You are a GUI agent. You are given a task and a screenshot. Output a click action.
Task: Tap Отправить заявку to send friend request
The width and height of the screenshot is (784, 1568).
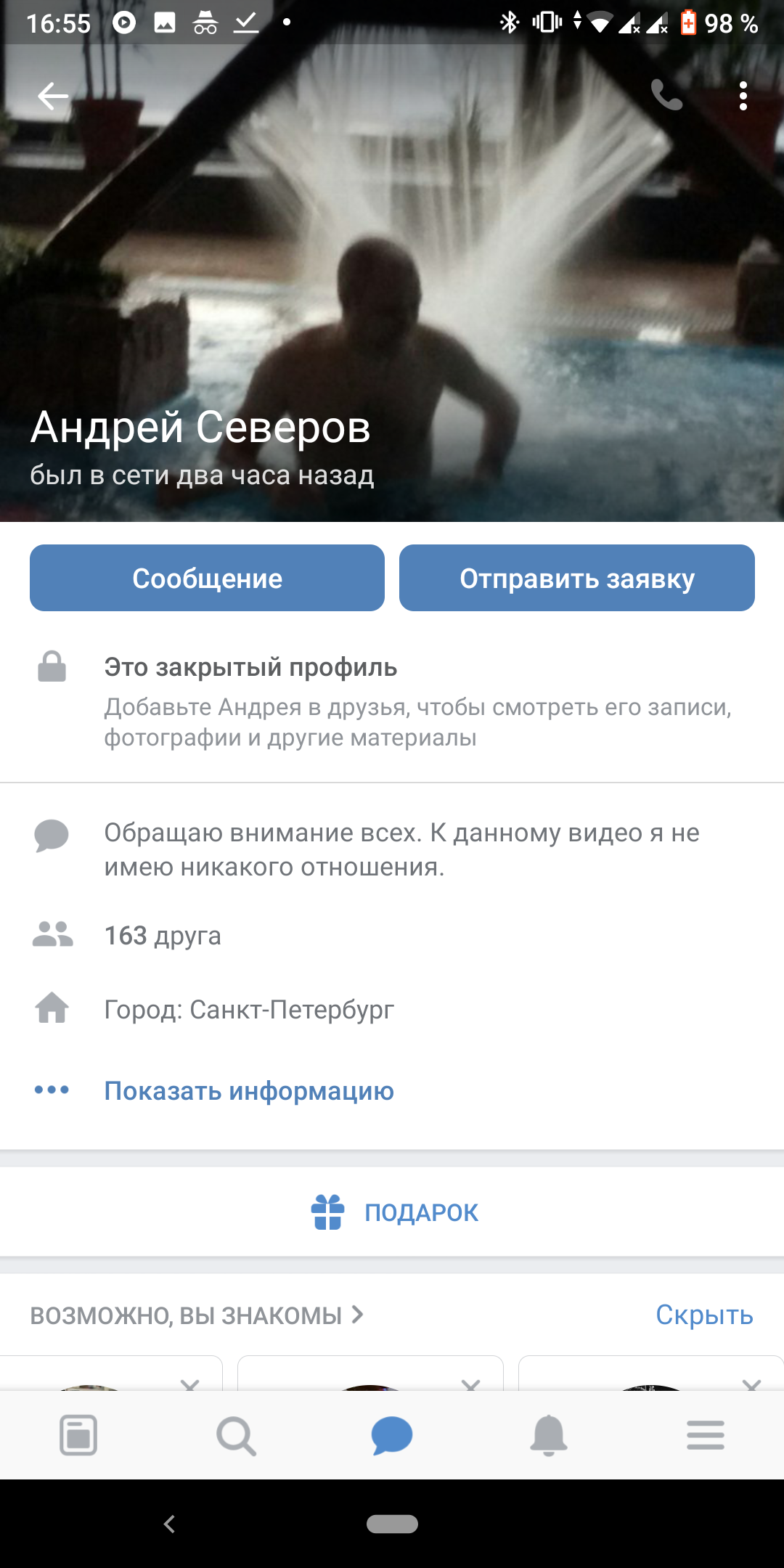click(x=577, y=578)
